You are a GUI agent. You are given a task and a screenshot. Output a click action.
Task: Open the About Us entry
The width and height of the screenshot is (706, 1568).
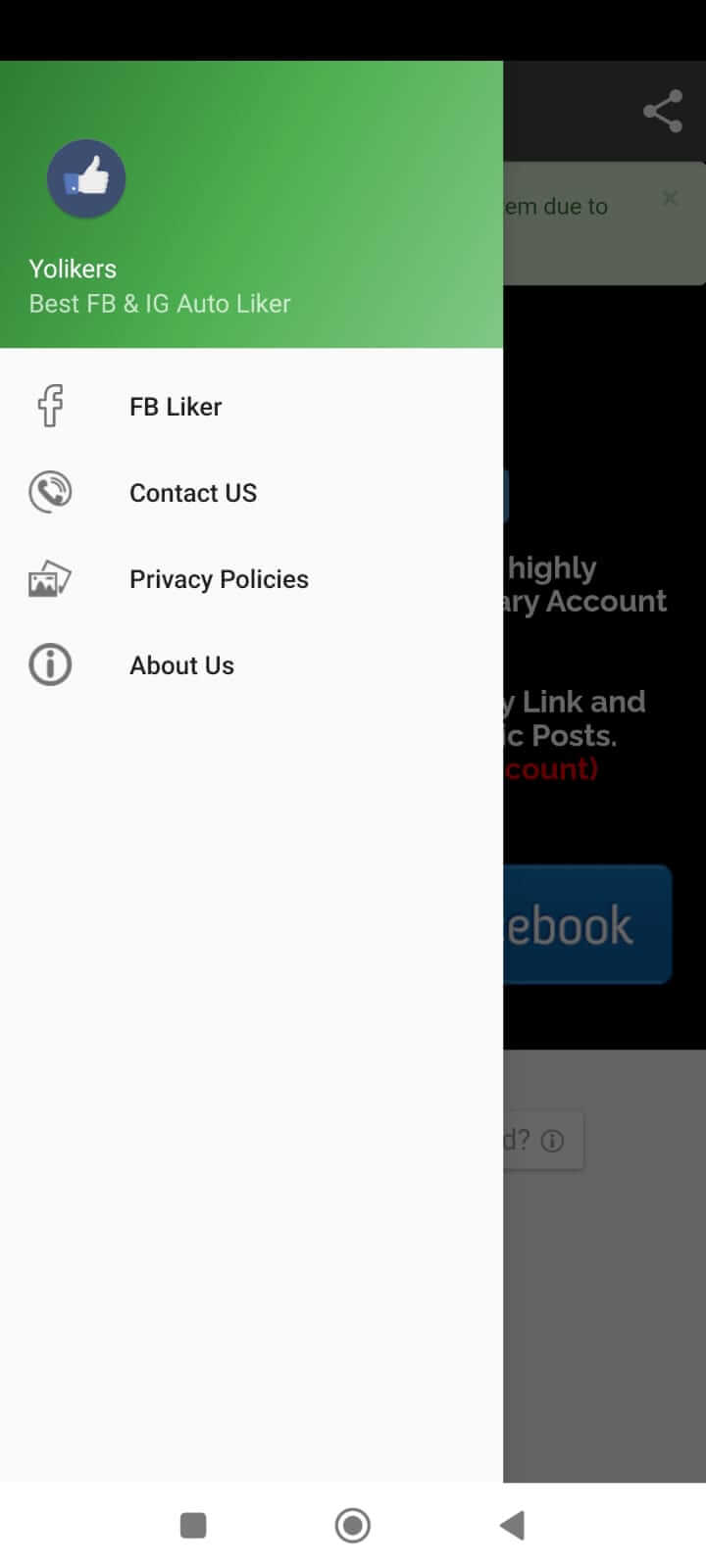[x=251, y=665]
